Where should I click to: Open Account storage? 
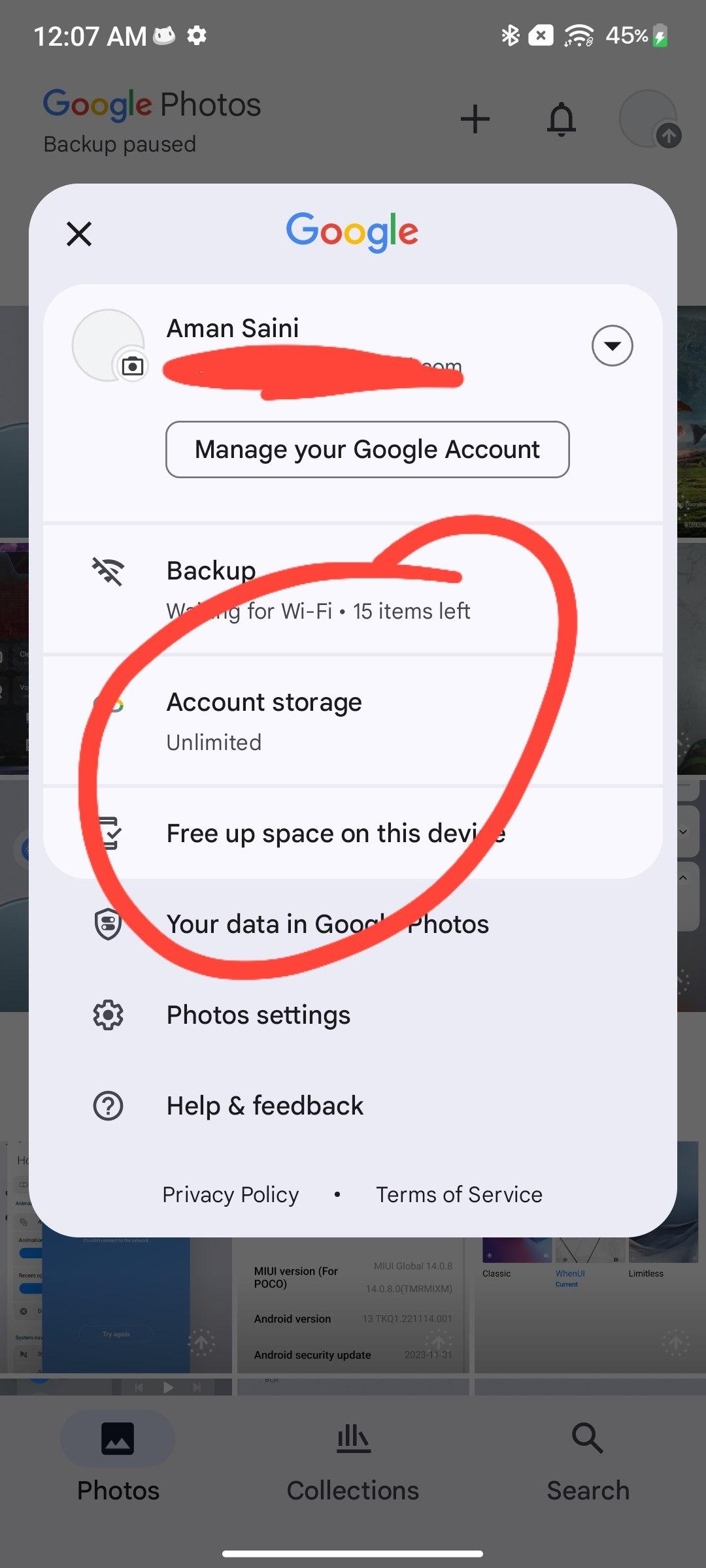tap(353, 721)
